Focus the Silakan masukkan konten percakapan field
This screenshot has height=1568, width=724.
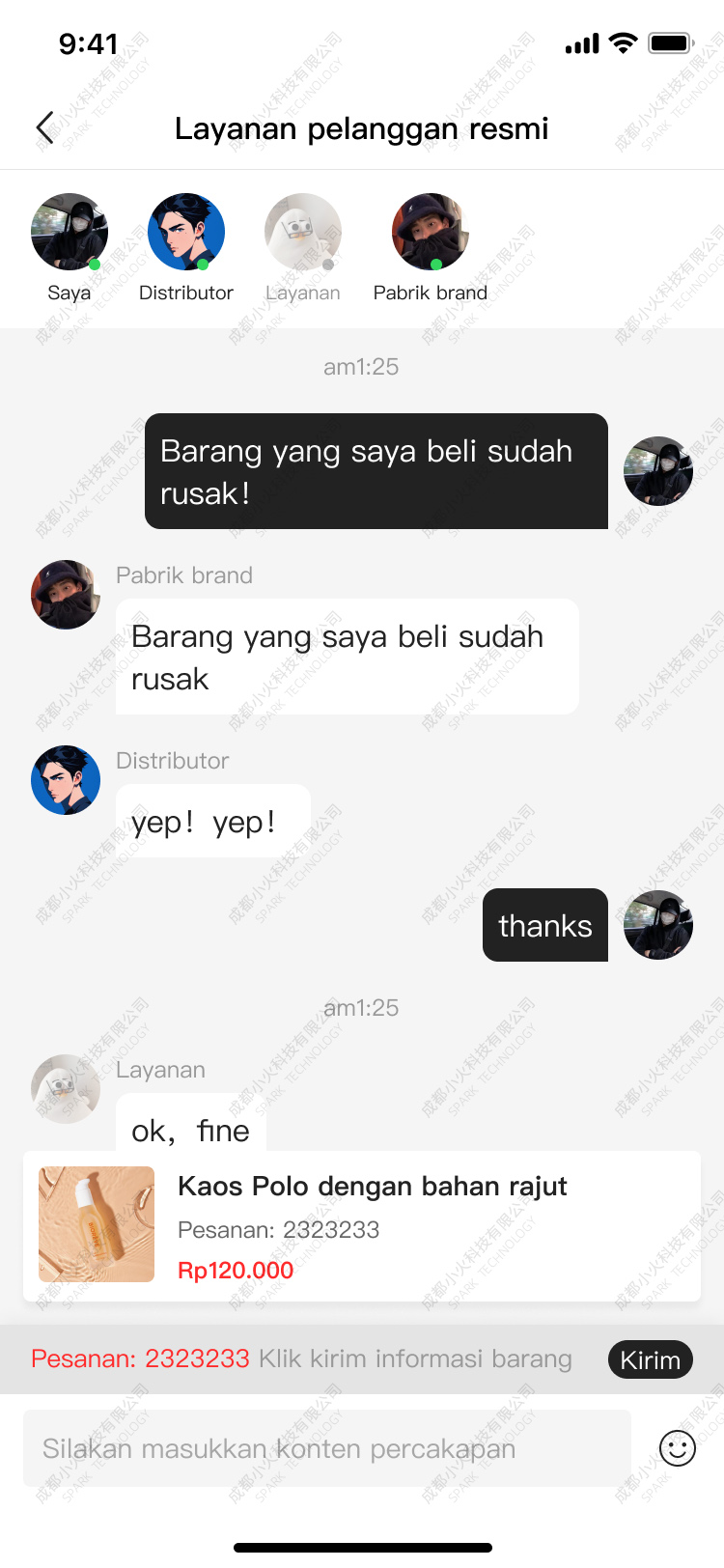coord(326,1448)
